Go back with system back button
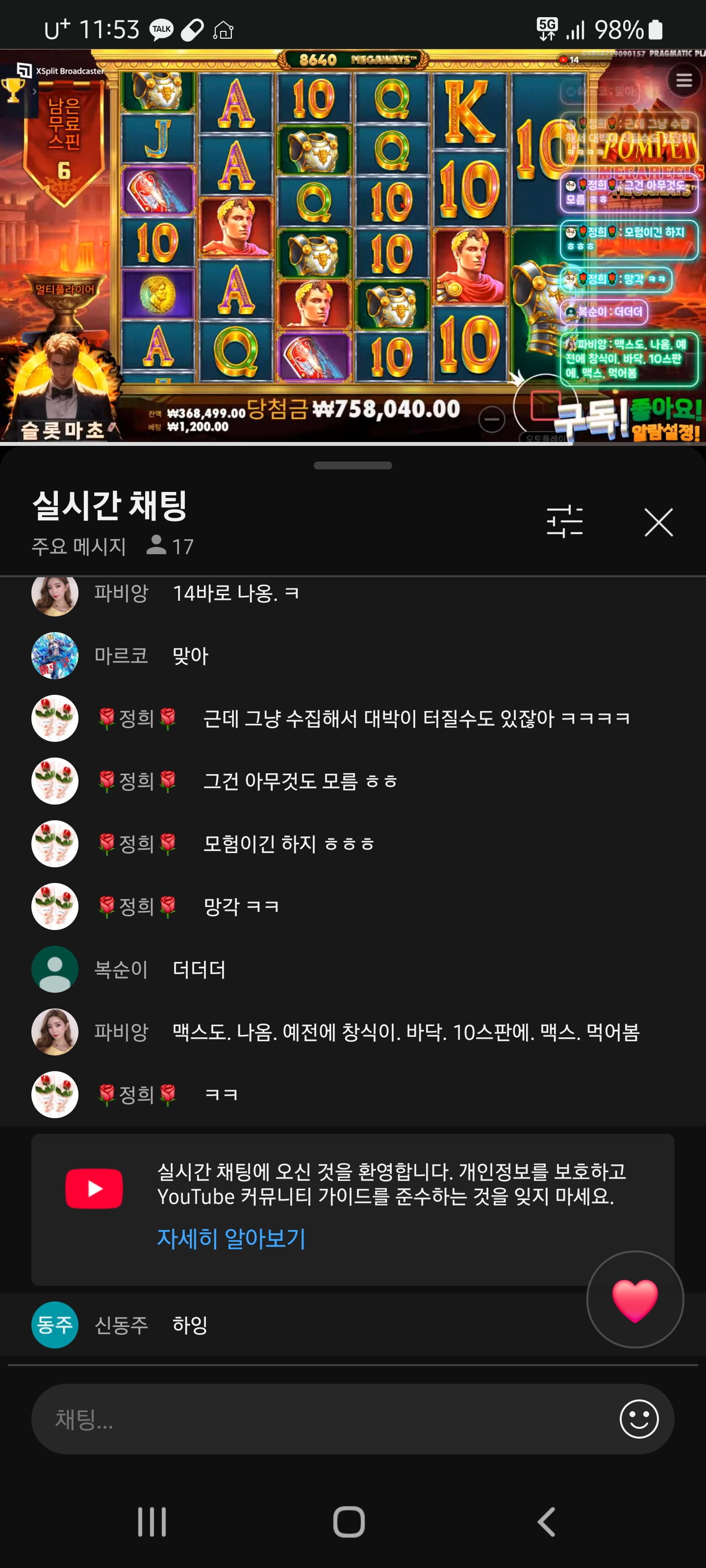 546,1522
